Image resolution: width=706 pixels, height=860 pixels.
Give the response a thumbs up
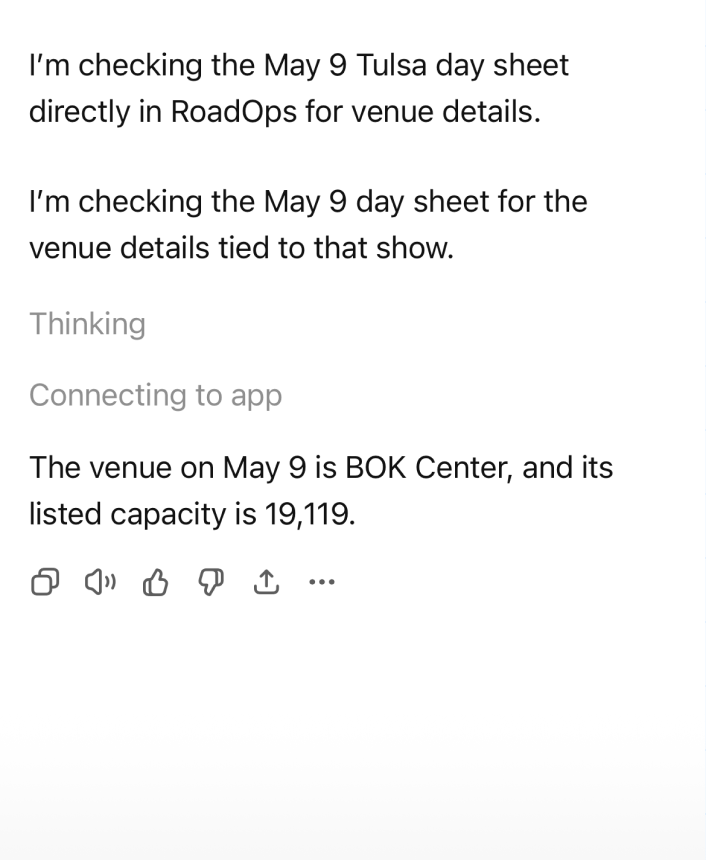155,583
